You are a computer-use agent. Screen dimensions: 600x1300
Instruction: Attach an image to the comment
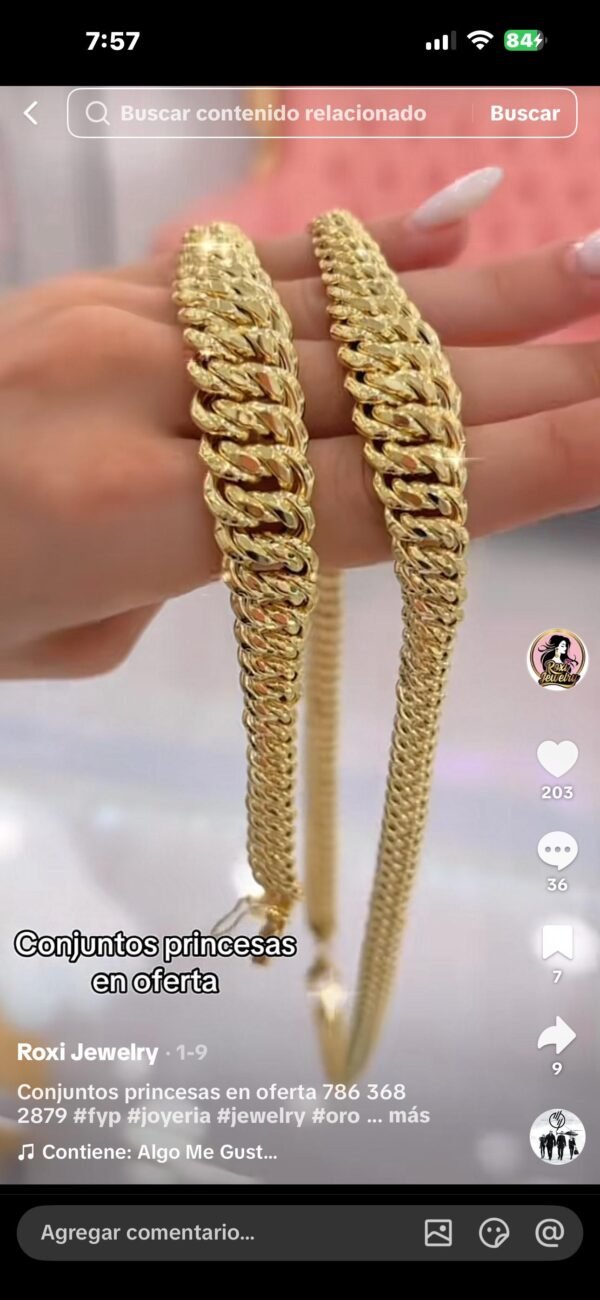(x=438, y=1233)
